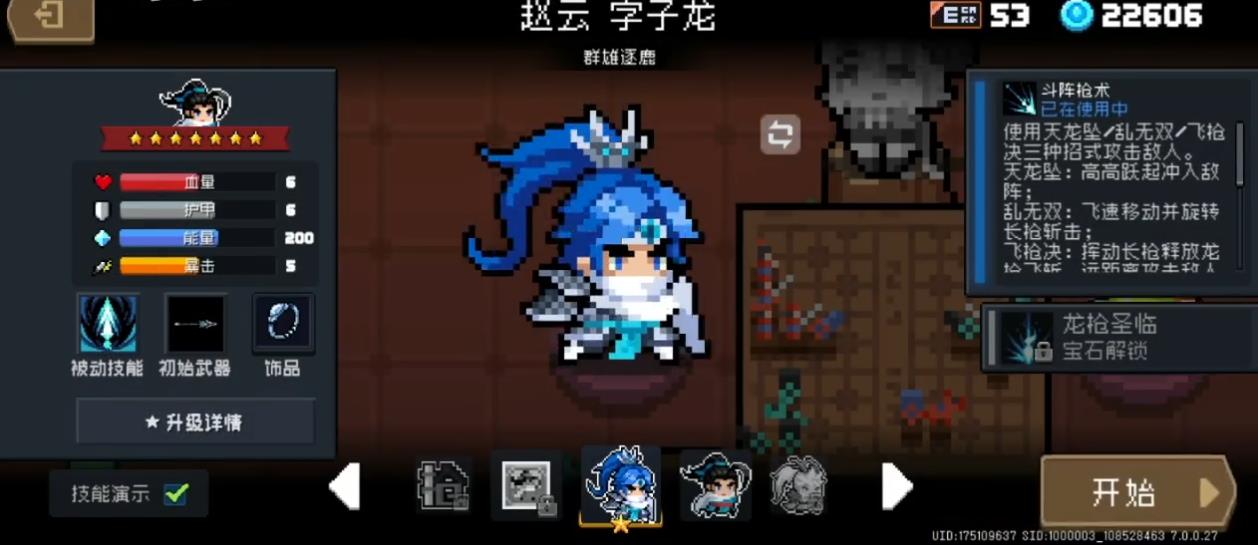The height and width of the screenshot is (545, 1258).
Task: Select the starred blue-haired skin thumbnail
Action: 621,485
